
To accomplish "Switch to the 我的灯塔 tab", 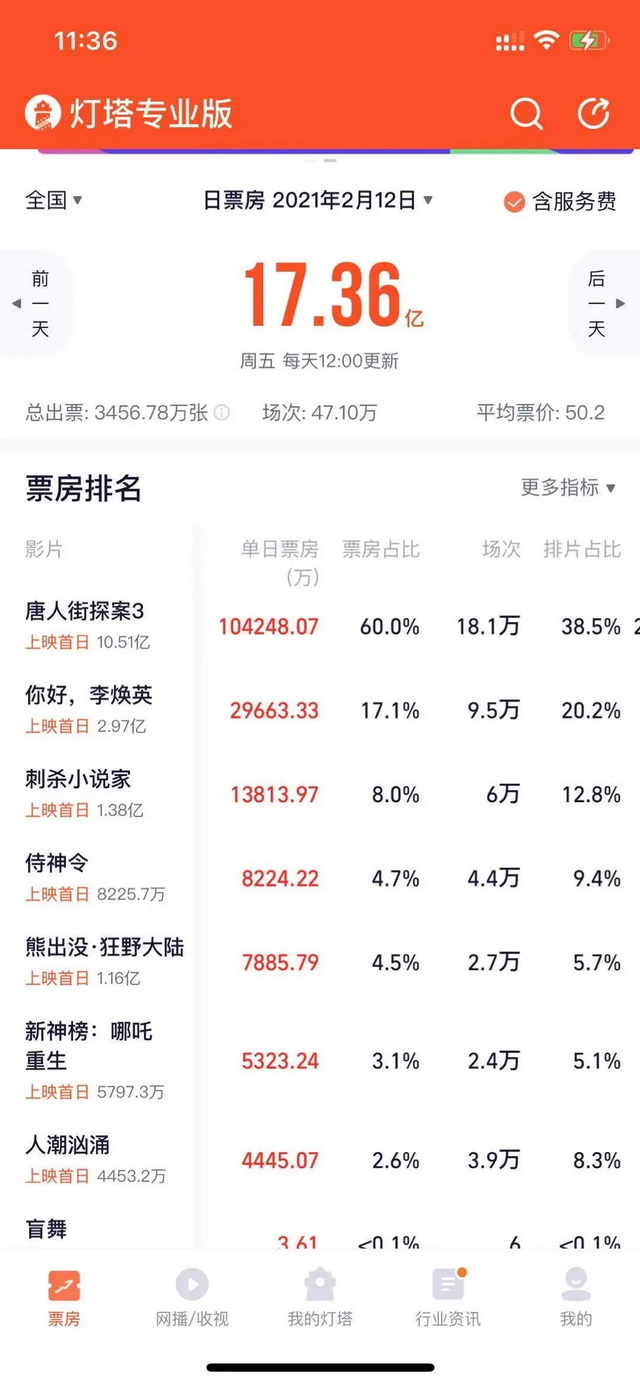I will point(320,1298).
